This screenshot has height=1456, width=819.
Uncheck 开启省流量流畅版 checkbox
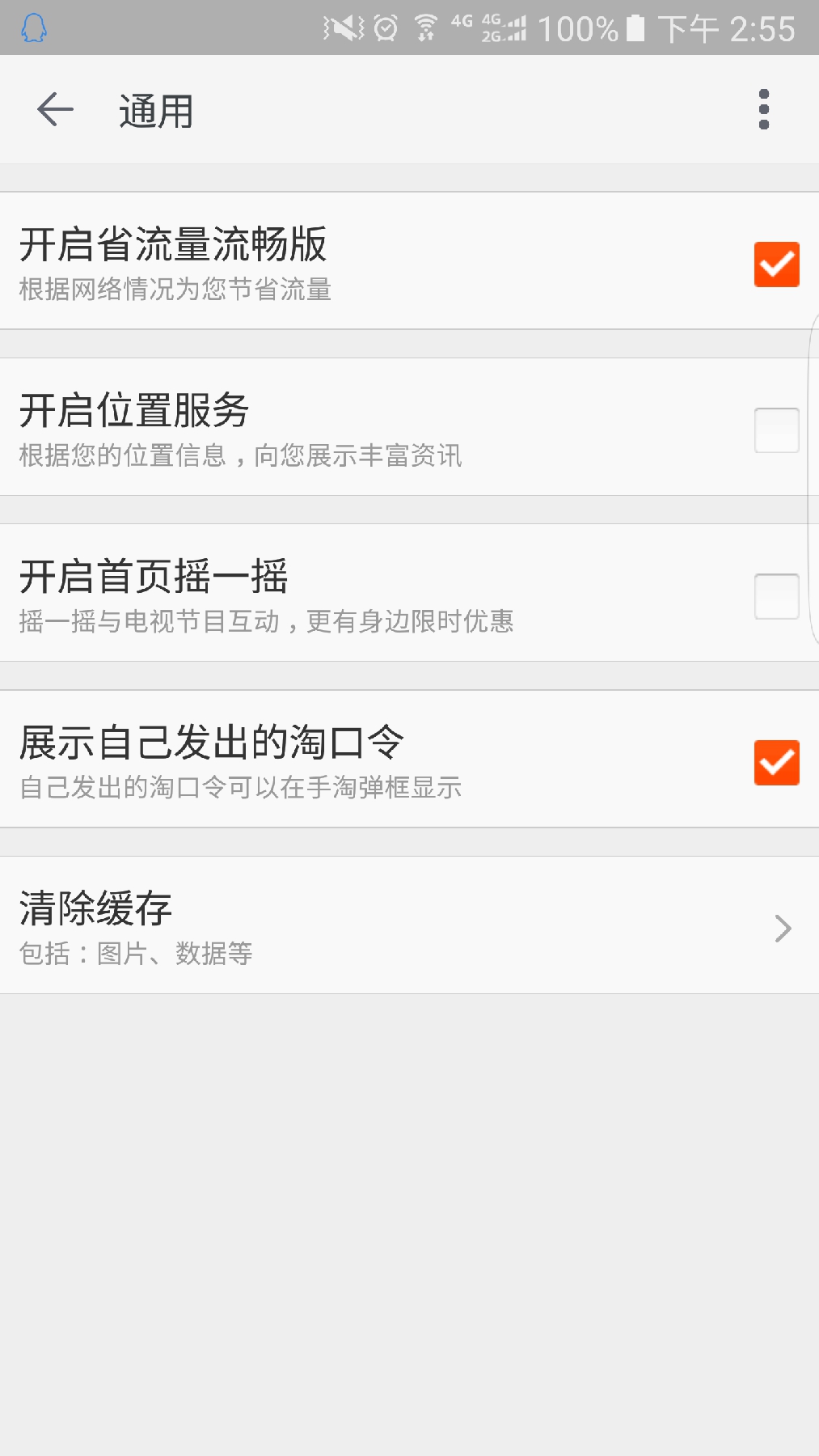click(776, 265)
